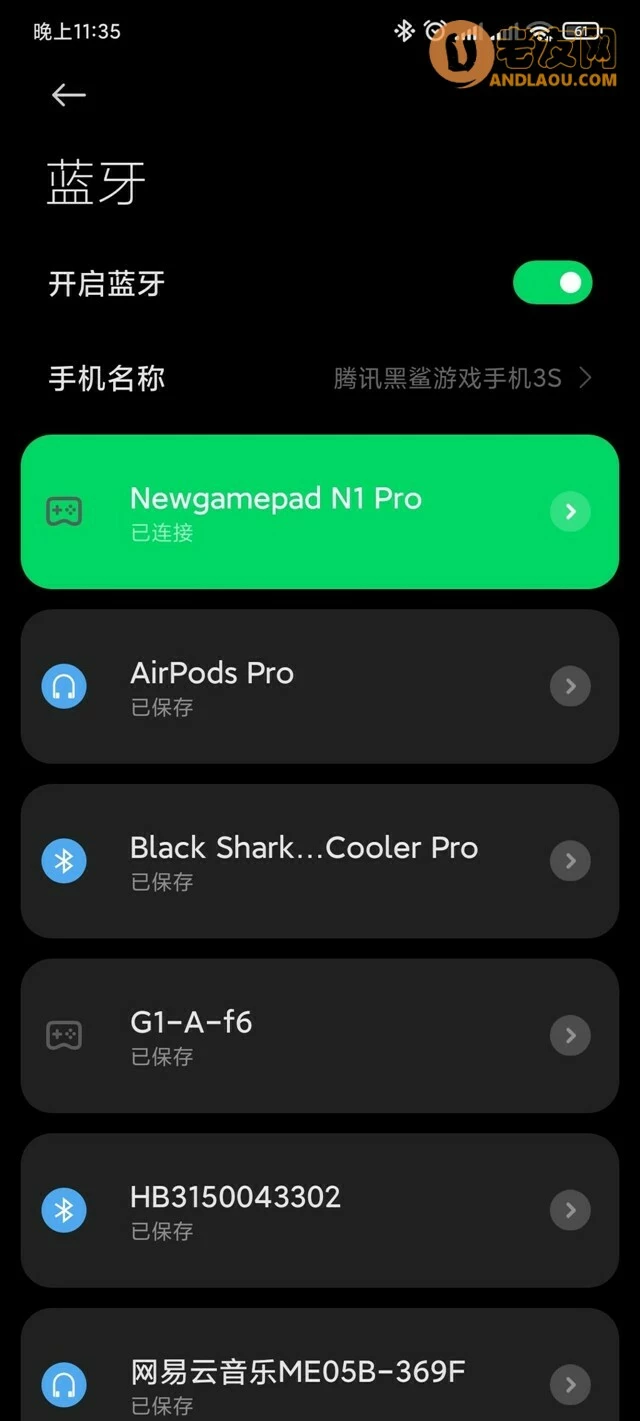Open details arrow for 网易云音乐ME05B-369F
Image resolution: width=640 pixels, height=1421 pixels.
click(570, 1385)
